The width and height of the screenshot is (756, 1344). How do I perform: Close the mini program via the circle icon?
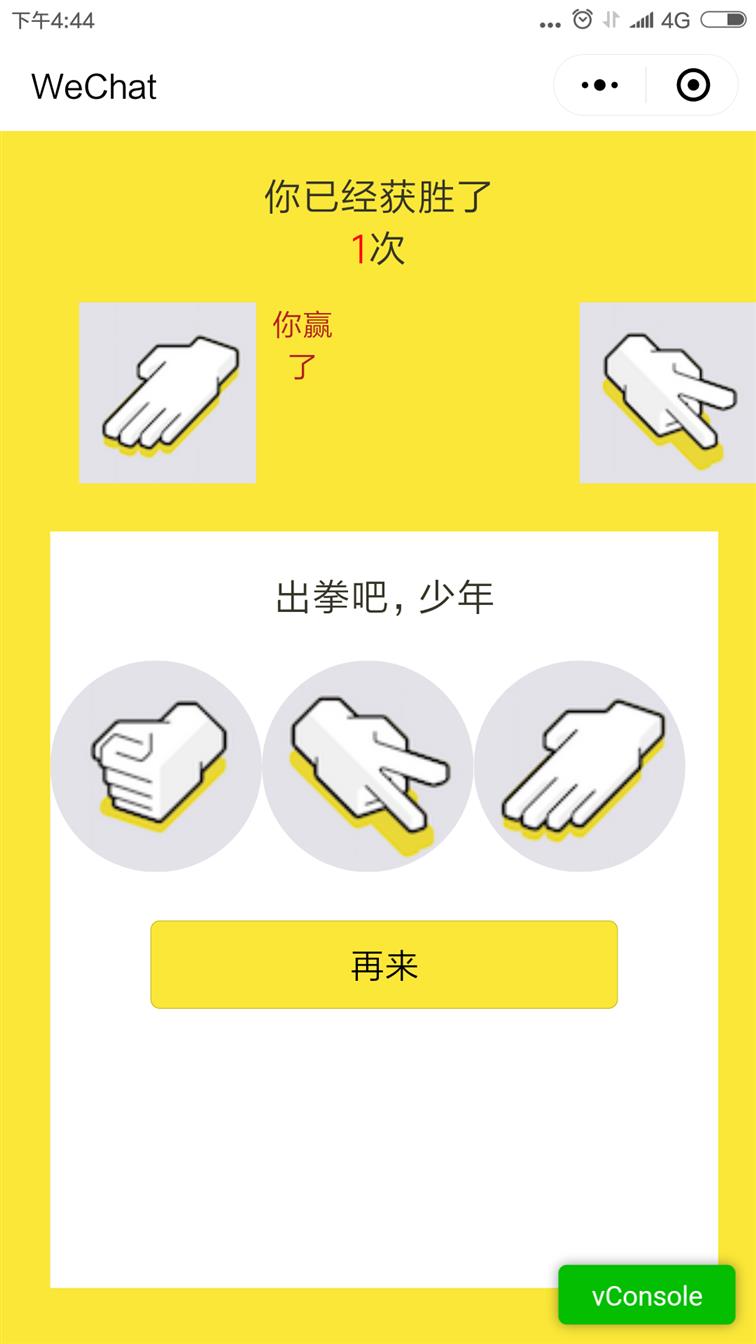pyautogui.click(x=693, y=86)
